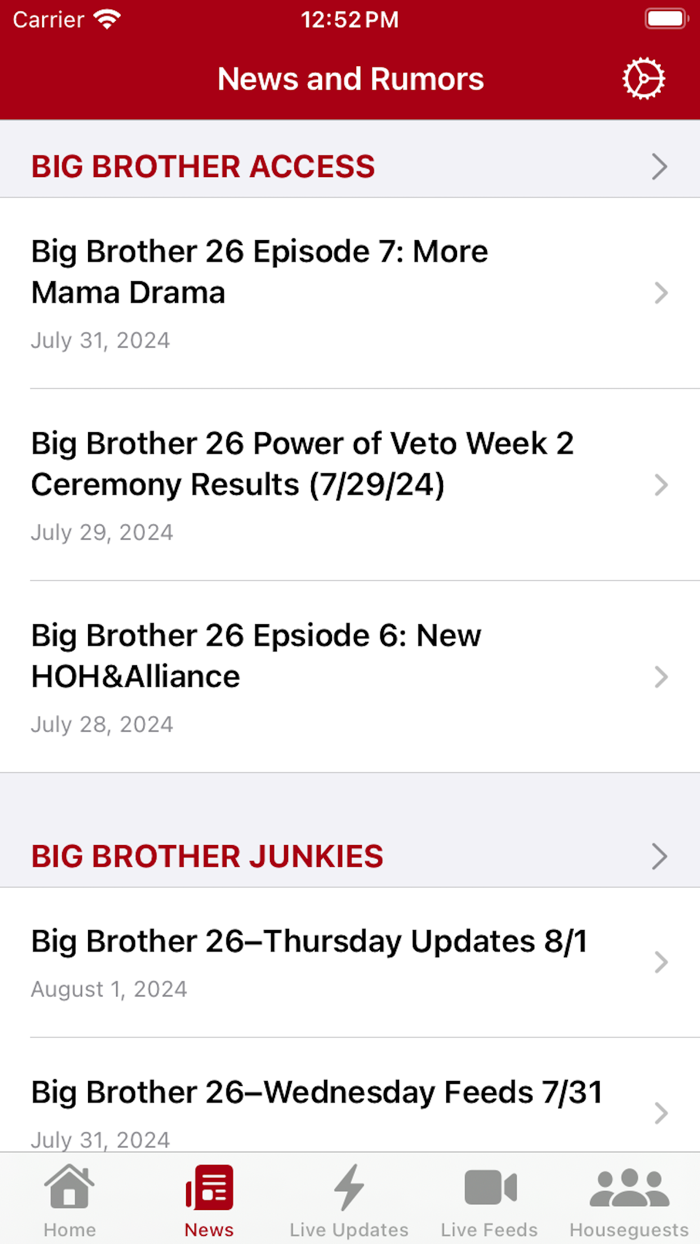Go to the Live Updates tab
This screenshot has height=1244, width=700.
[x=349, y=1200]
